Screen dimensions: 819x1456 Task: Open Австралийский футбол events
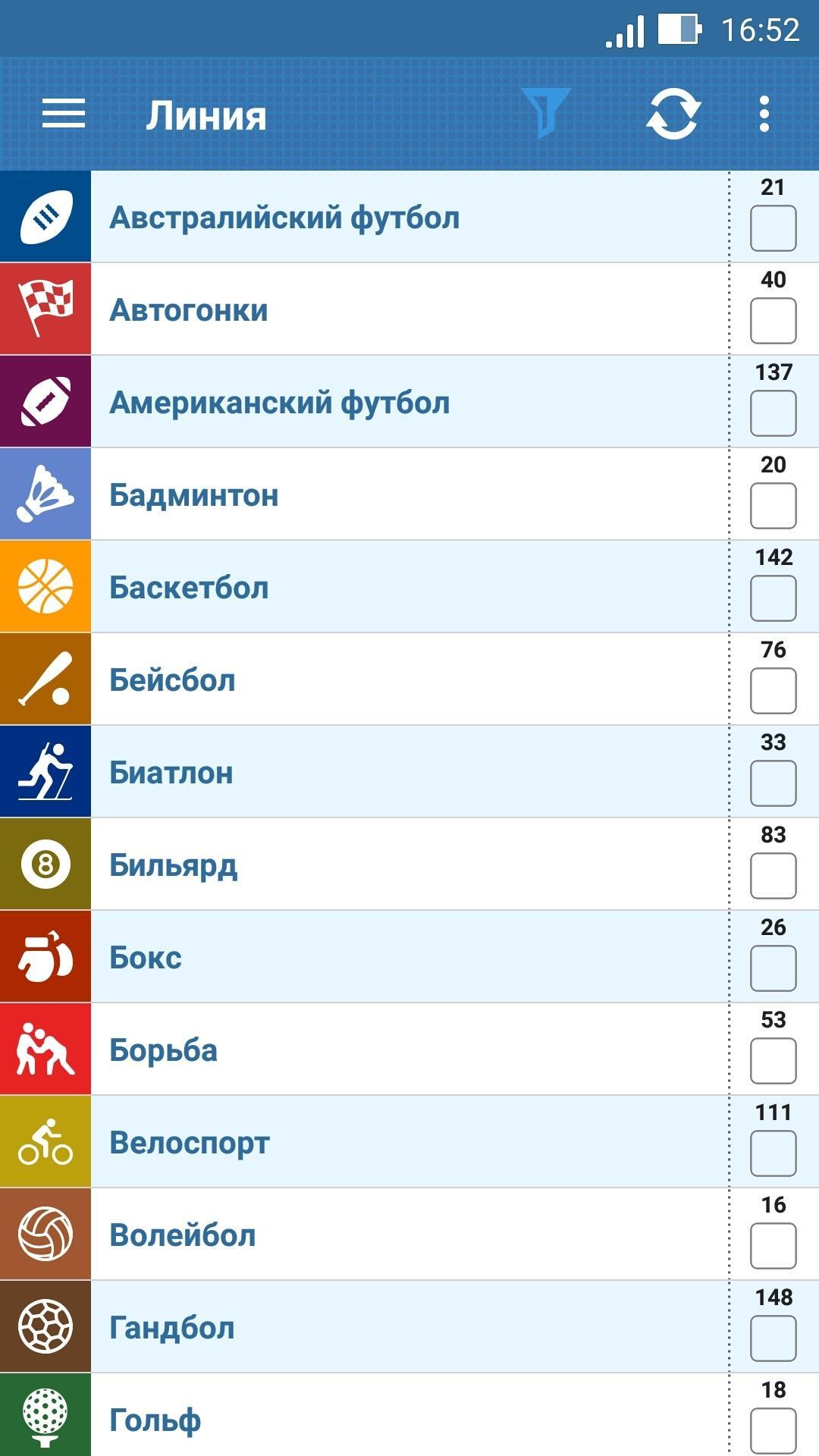coord(284,218)
